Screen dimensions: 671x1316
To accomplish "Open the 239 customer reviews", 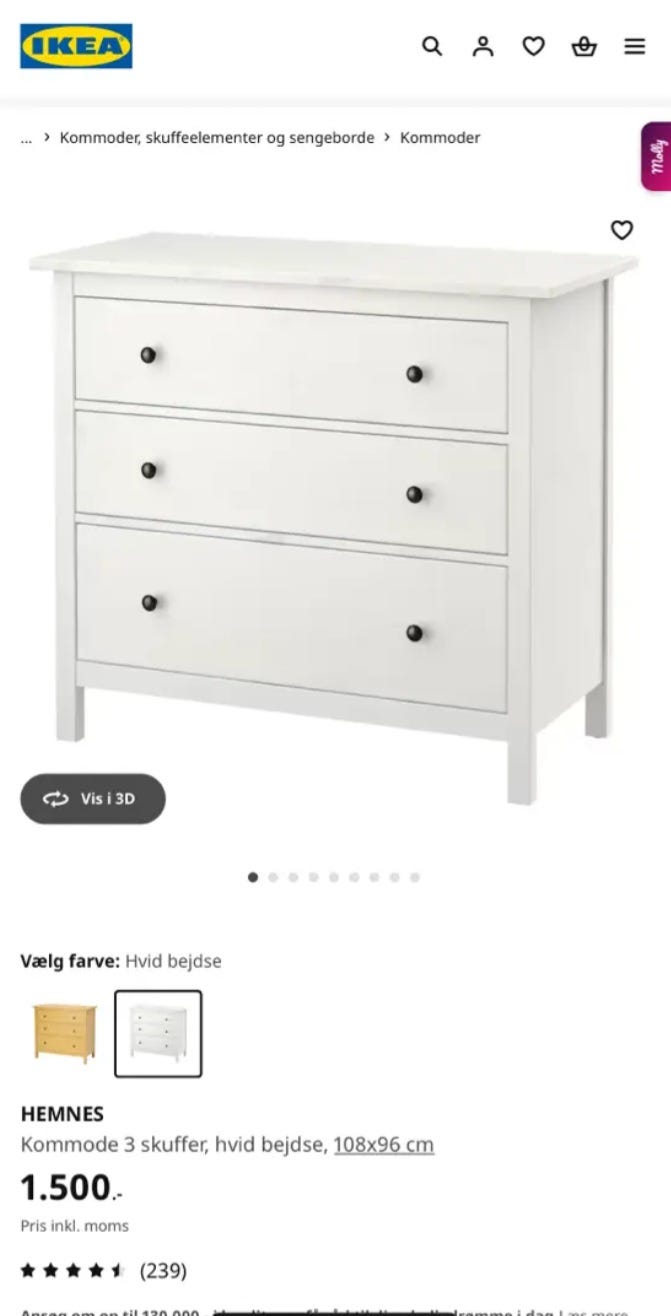I will (162, 1271).
